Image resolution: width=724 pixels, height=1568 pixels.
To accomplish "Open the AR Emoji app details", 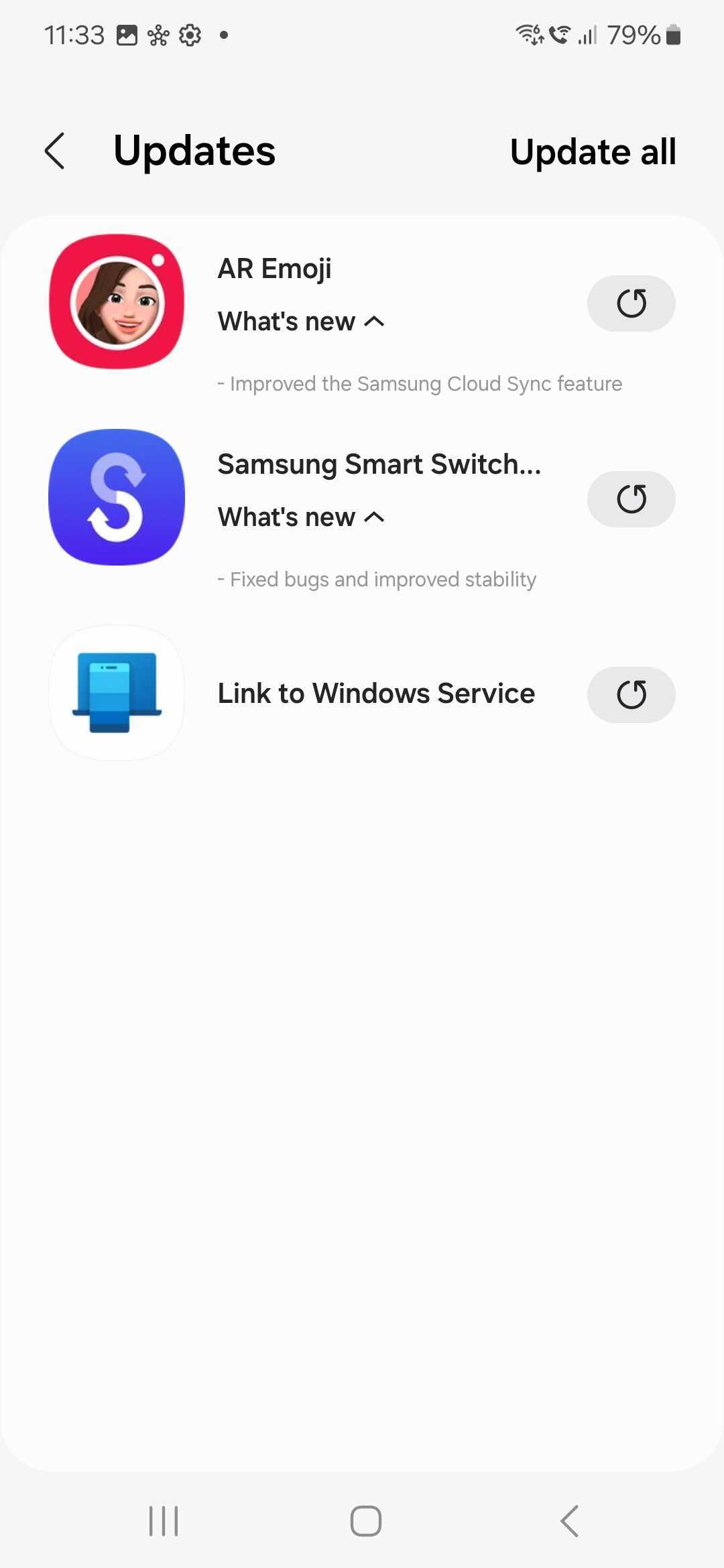I will pyautogui.click(x=274, y=269).
